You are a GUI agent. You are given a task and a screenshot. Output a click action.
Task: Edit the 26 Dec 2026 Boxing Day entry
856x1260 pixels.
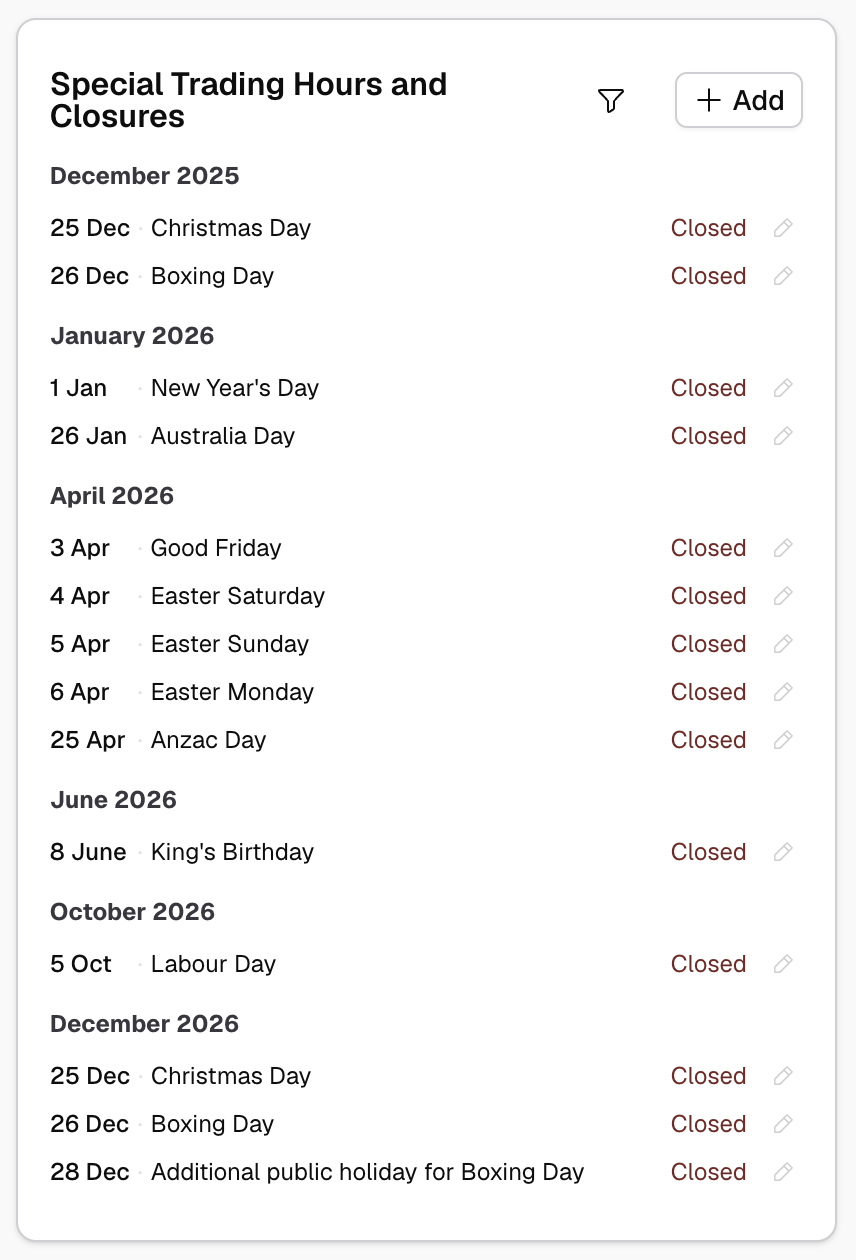point(784,1124)
